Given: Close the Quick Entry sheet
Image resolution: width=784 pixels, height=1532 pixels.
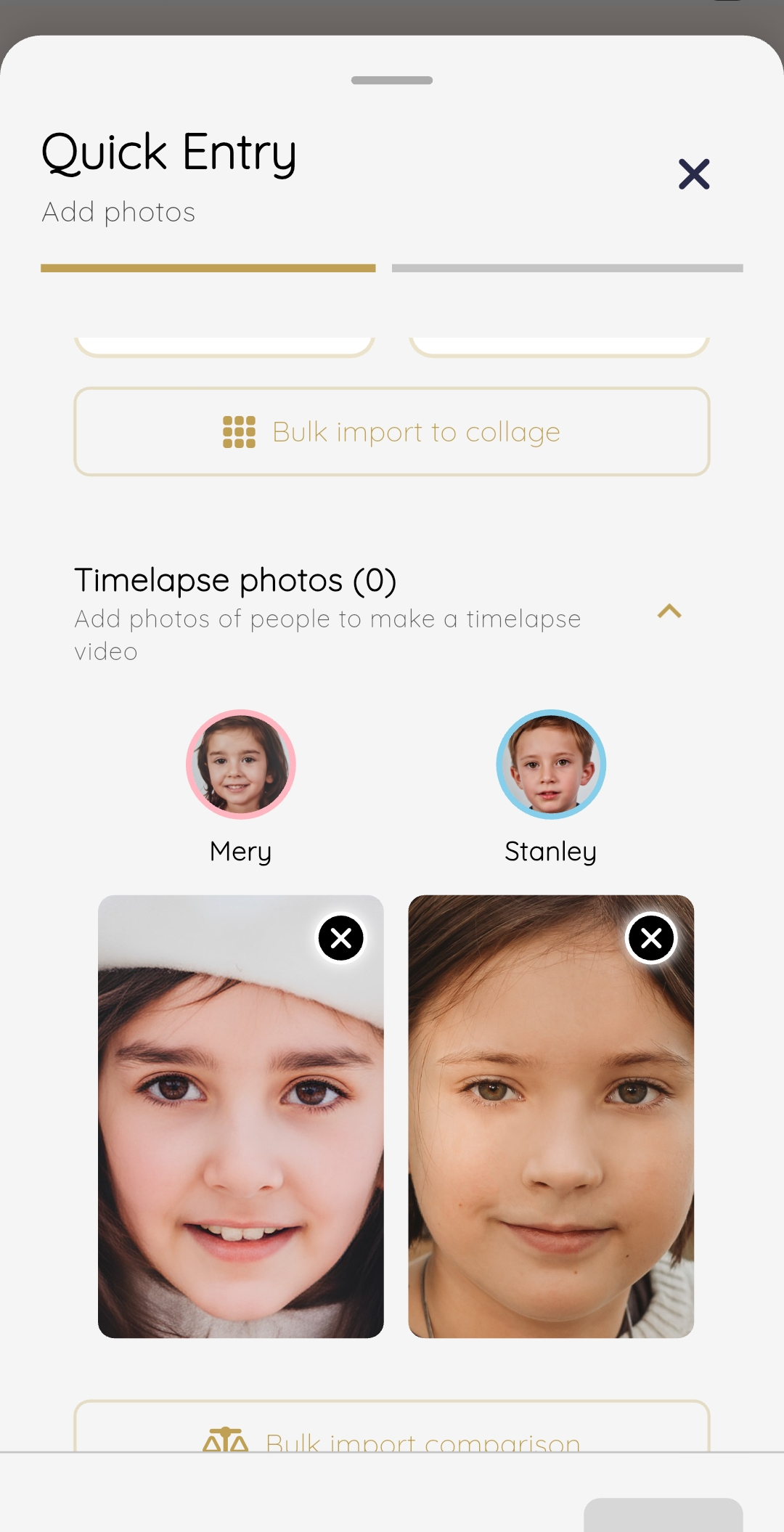Looking at the screenshot, I should 694,174.
